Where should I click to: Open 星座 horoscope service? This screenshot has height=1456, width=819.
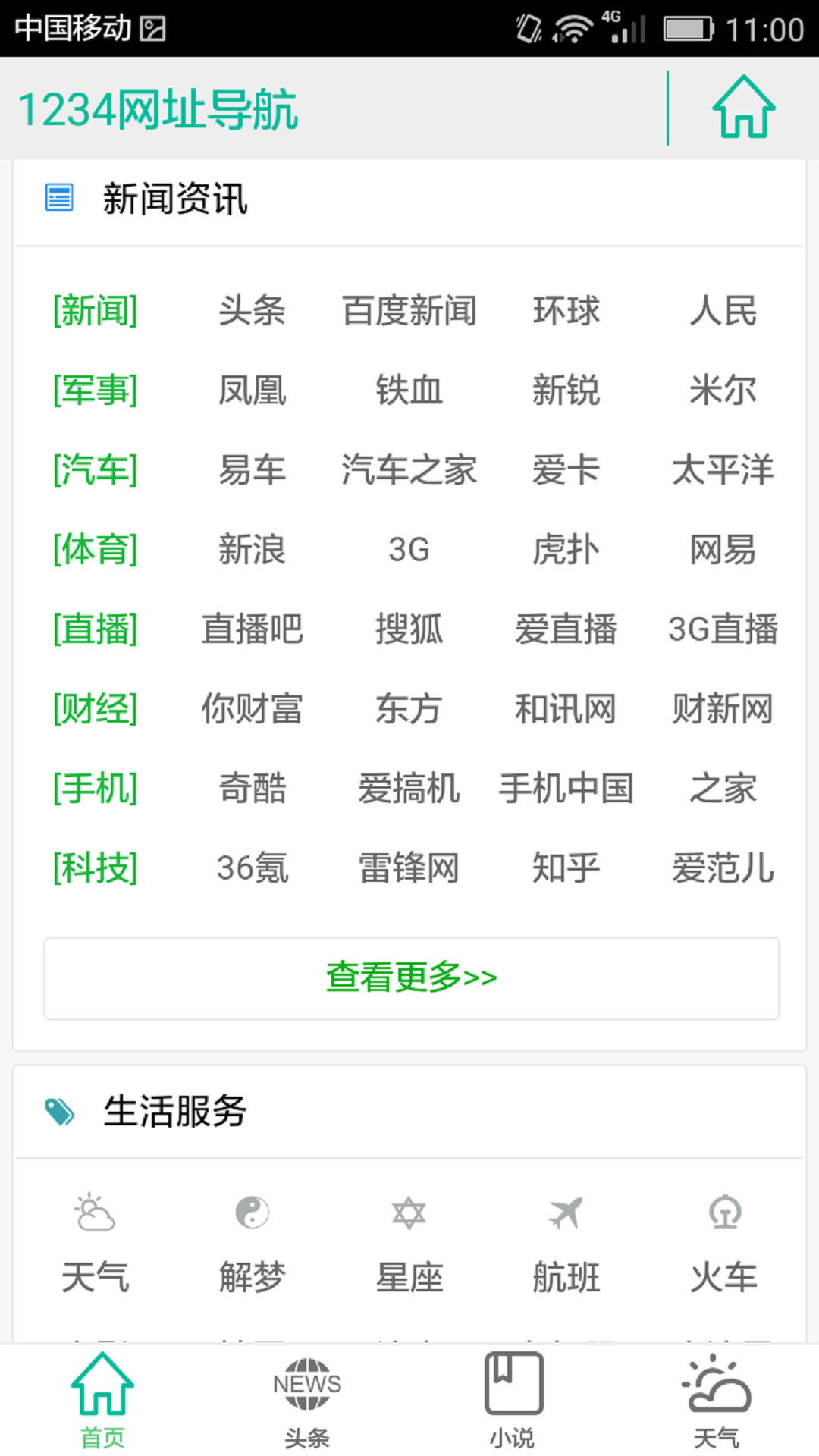coord(409,1245)
